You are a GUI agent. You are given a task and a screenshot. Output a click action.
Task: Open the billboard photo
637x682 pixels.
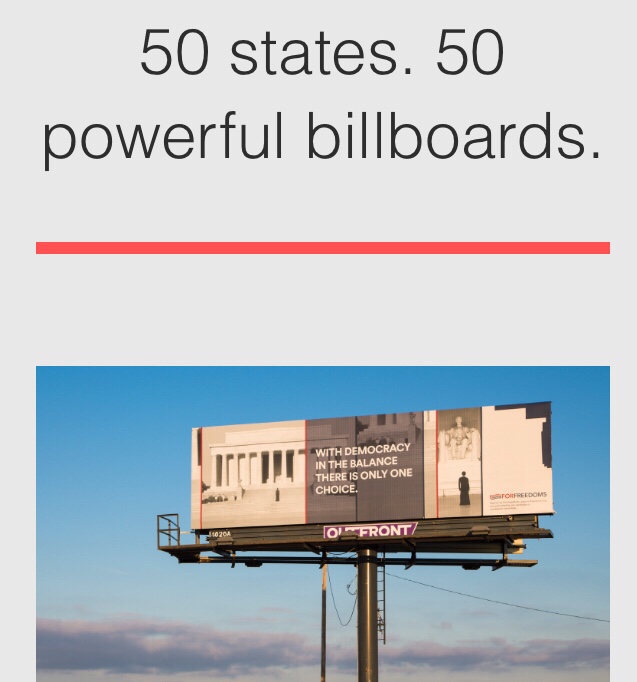(x=322, y=523)
